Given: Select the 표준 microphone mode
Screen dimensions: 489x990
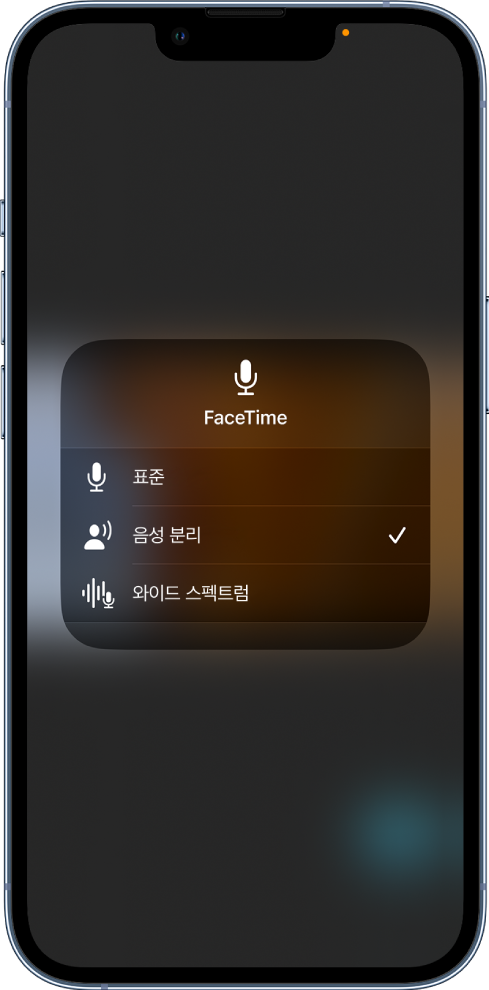Looking at the screenshot, I should coord(245,477).
